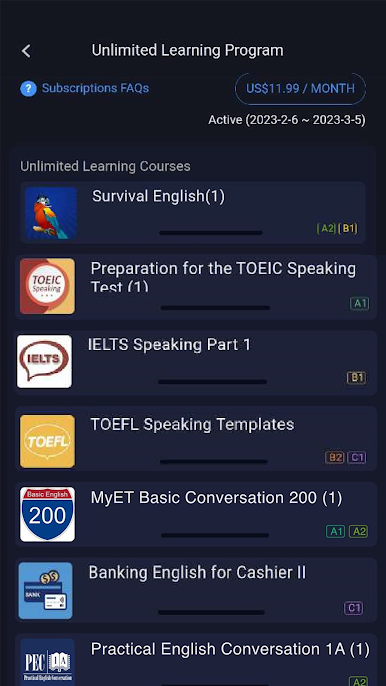Open Practical English Conversation 1A (1)
Image resolution: width=386 pixels, height=686 pixels.
(x=196, y=660)
